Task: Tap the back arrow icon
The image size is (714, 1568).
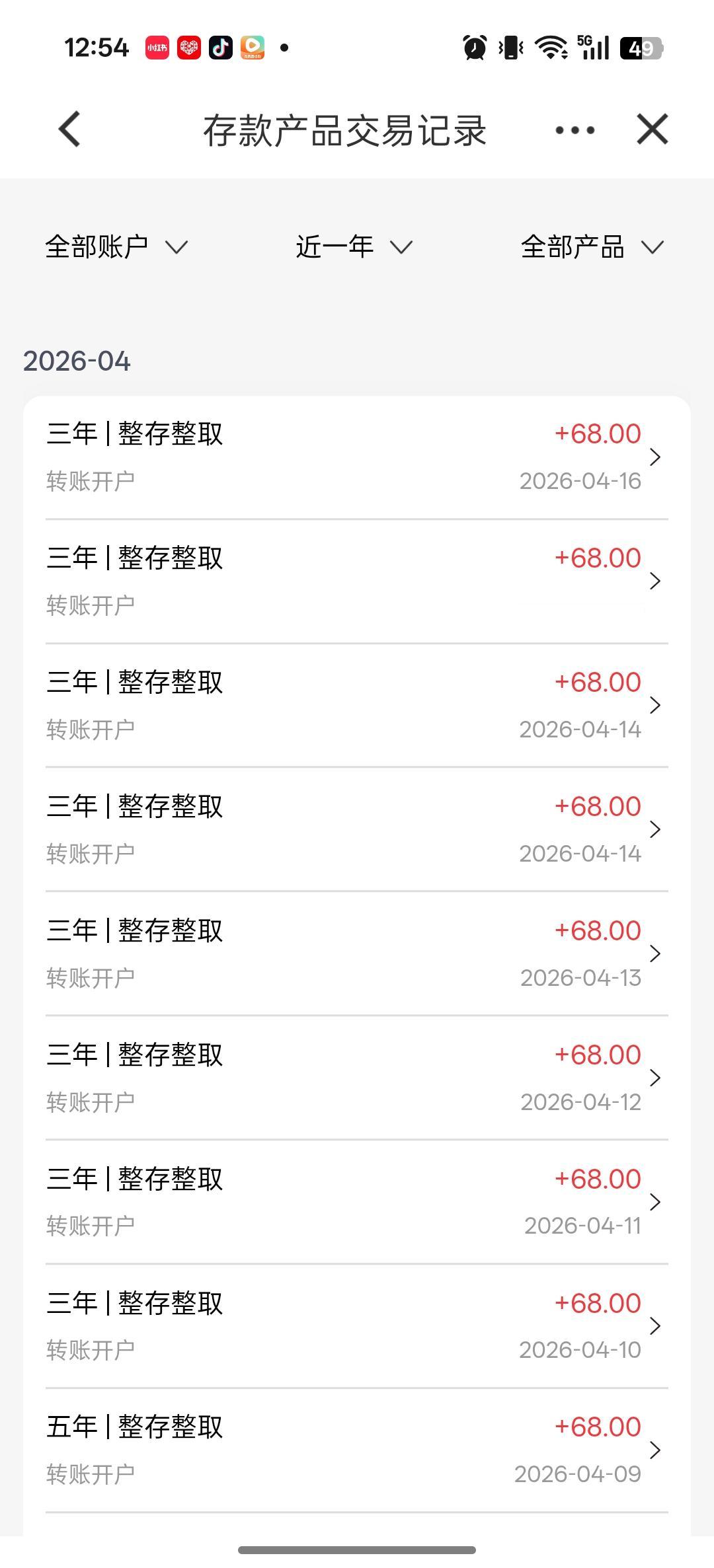Action: pos(67,129)
